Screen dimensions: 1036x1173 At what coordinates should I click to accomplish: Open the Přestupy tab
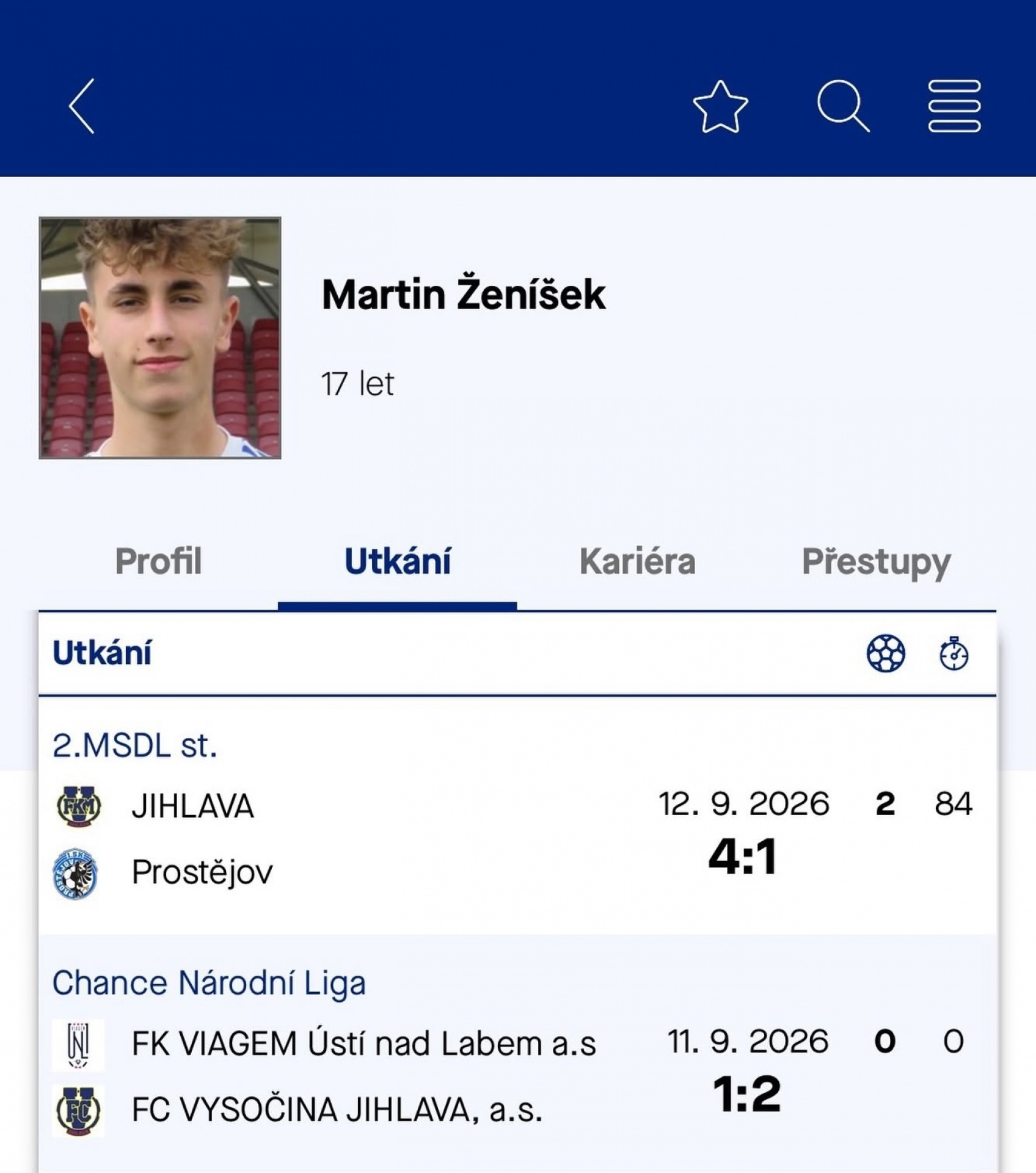[877, 562]
